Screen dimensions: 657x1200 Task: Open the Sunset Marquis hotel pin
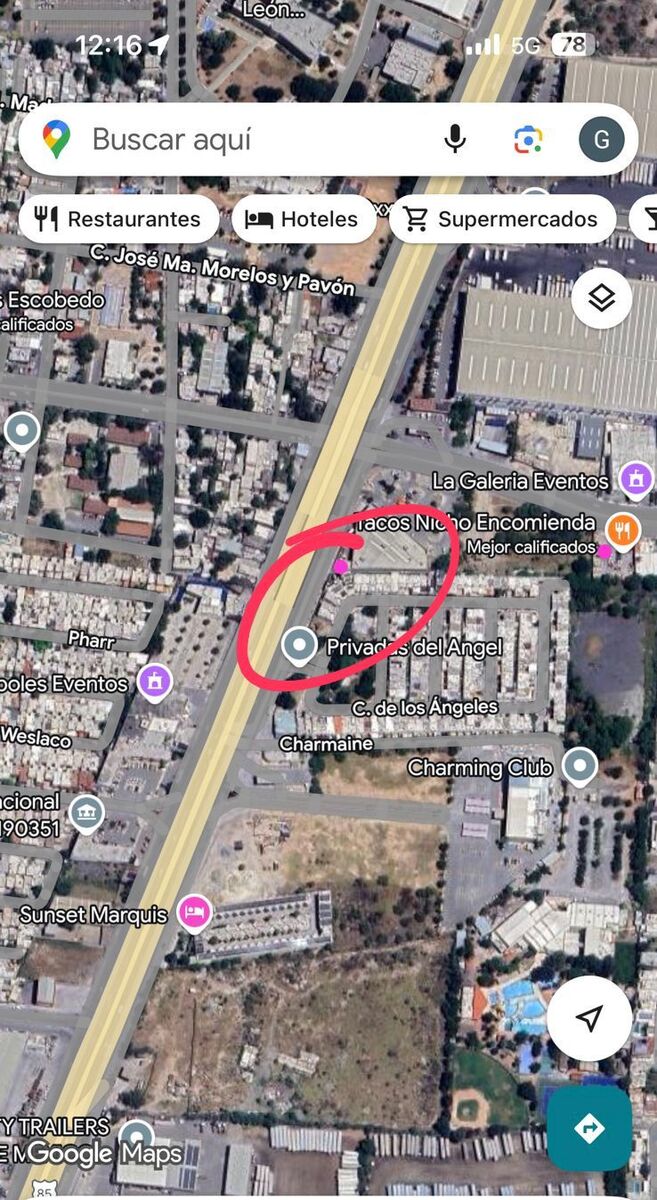click(193, 913)
